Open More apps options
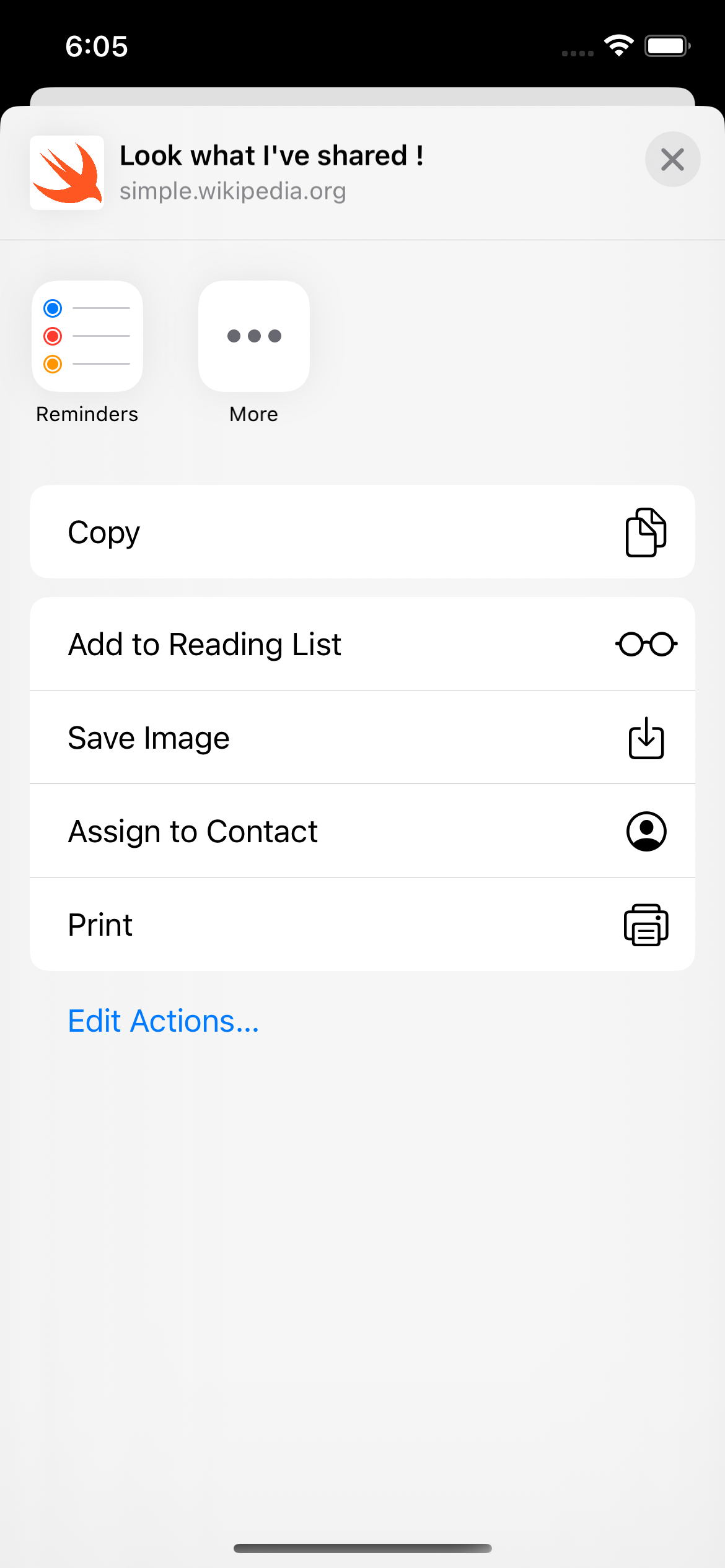This screenshot has height=1568, width=725. click(254, 336)
